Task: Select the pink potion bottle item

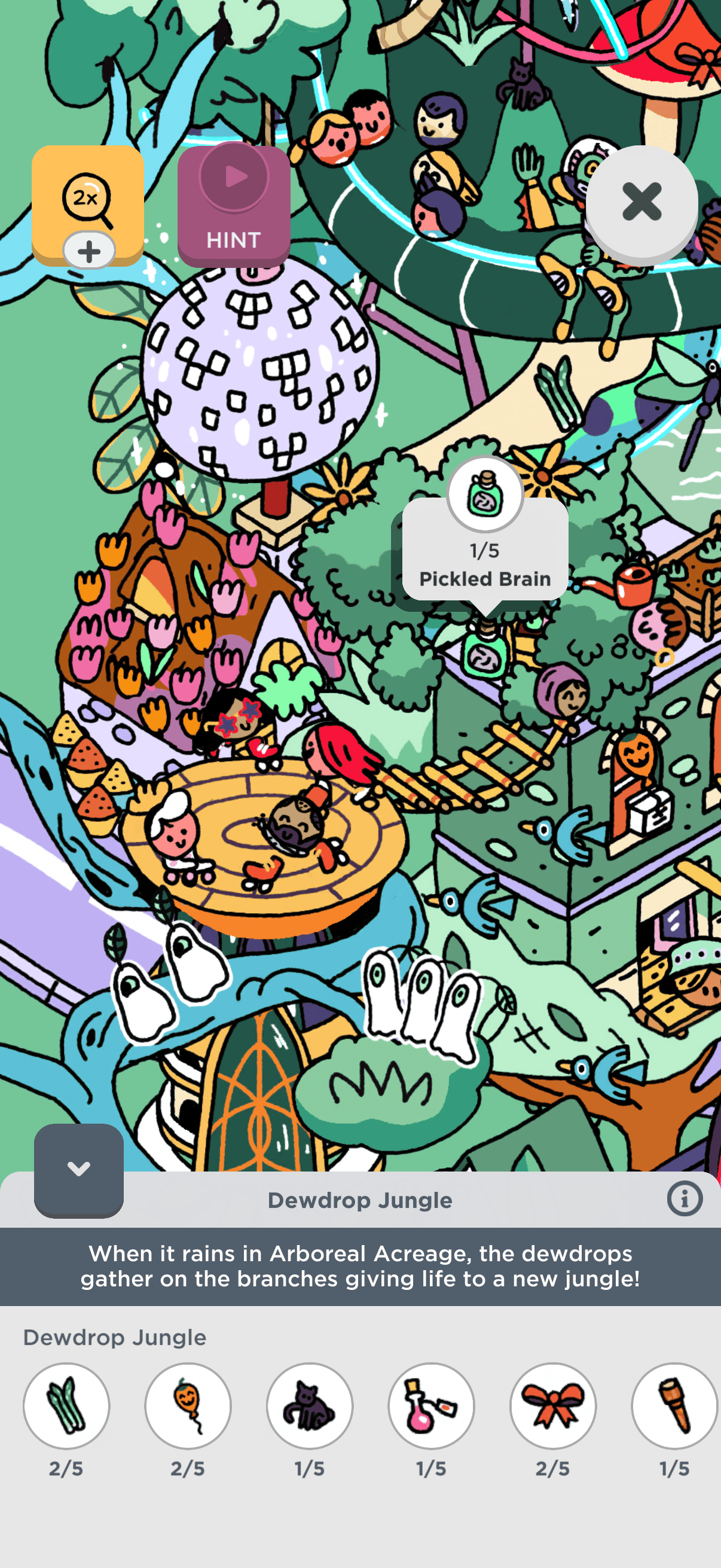Action: [x=432, y=1406]
